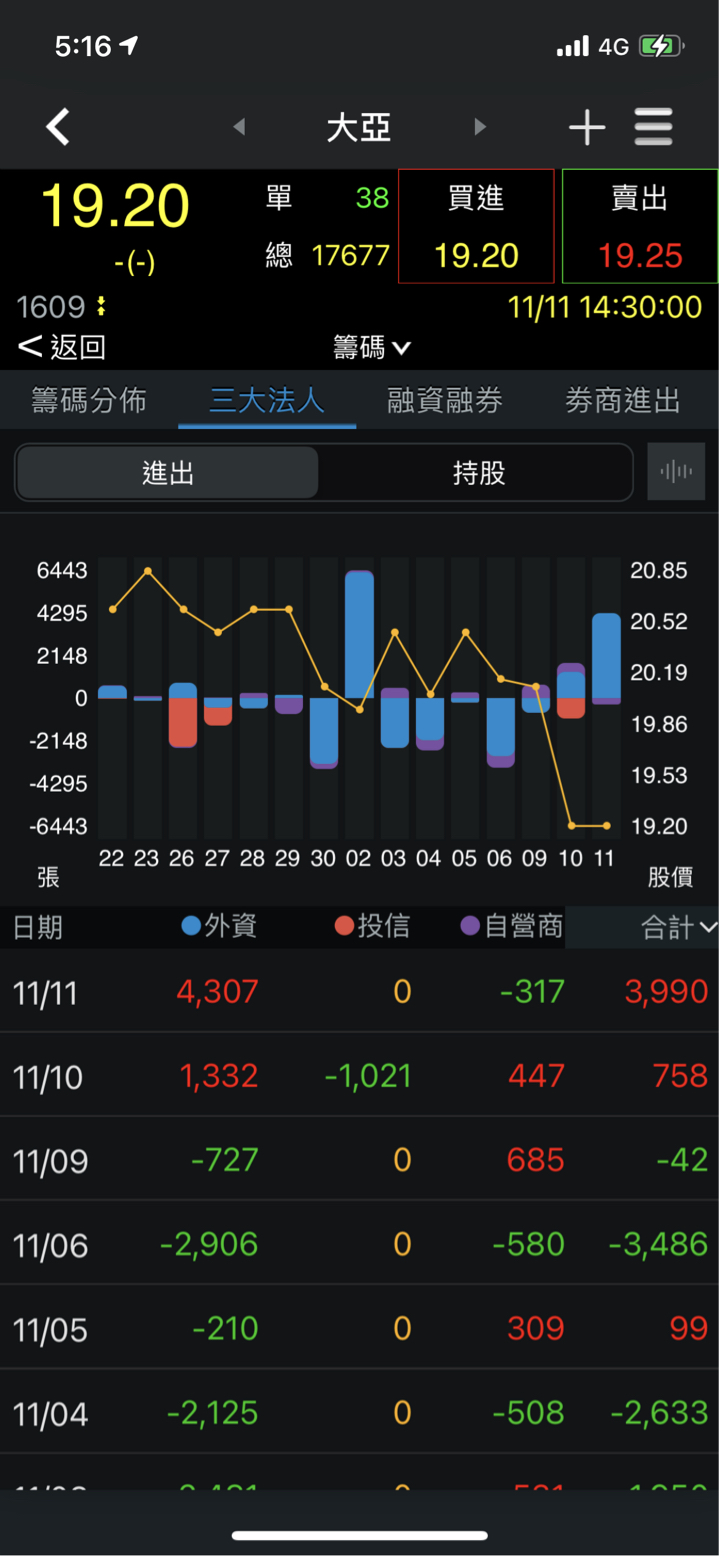Toggle the chart style icon
This screenshot has height=1556, width=719.
coord(676,472)
